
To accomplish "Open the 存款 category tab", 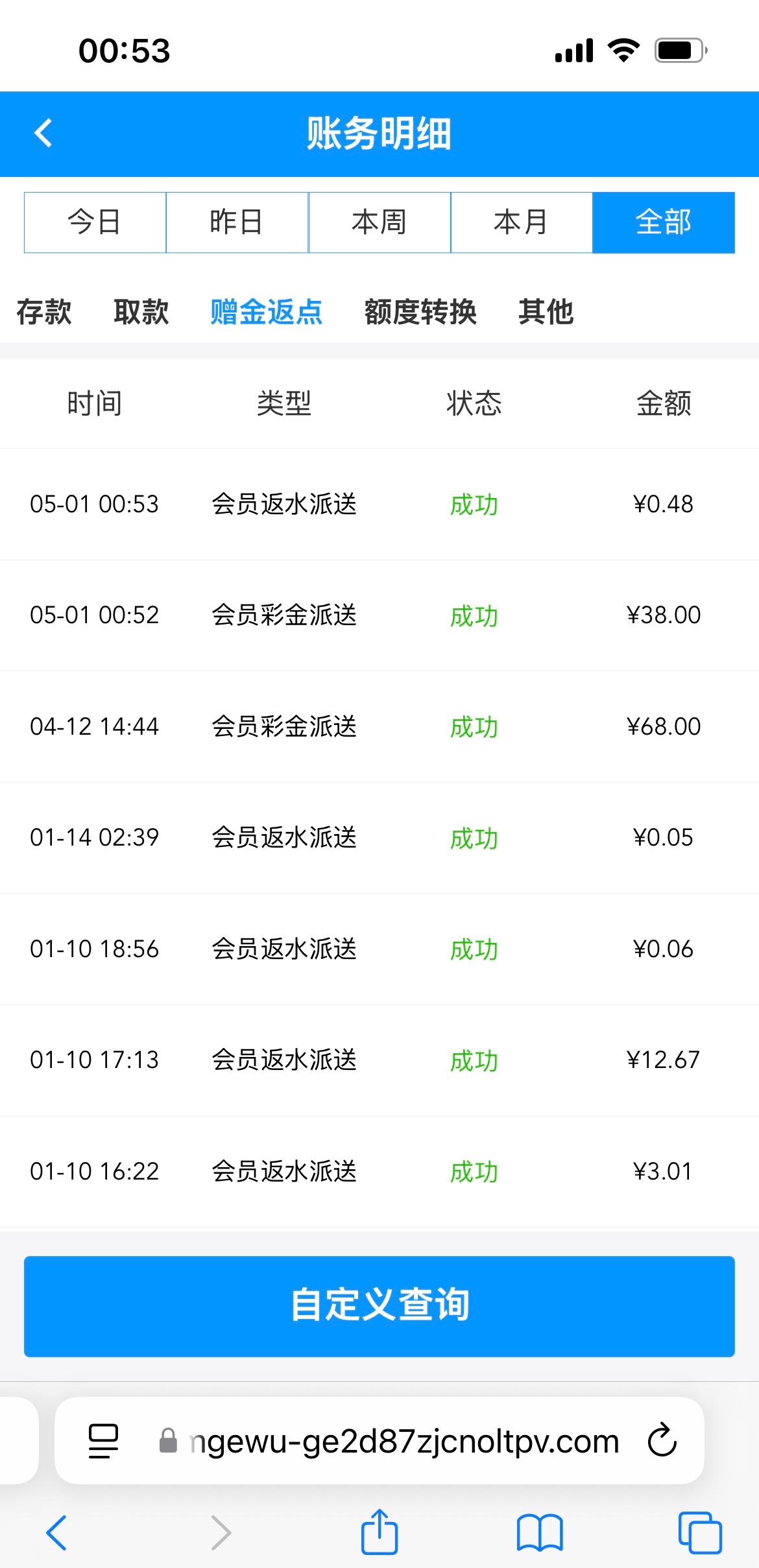I will pyautogui.click(x=44, y=312).
